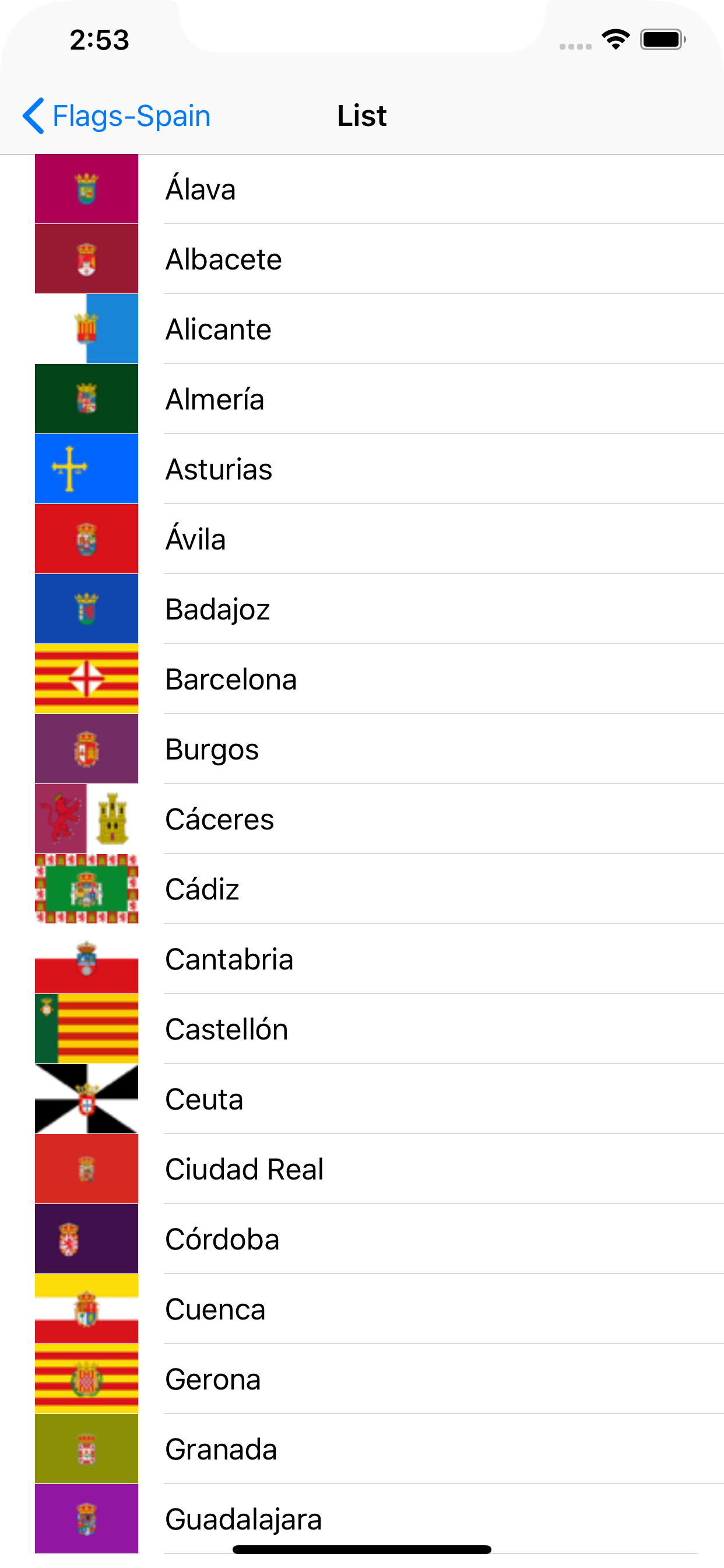Open the Albacete list entry
Viewport: 724px width, 1568px height.
[x=223, y=258]
